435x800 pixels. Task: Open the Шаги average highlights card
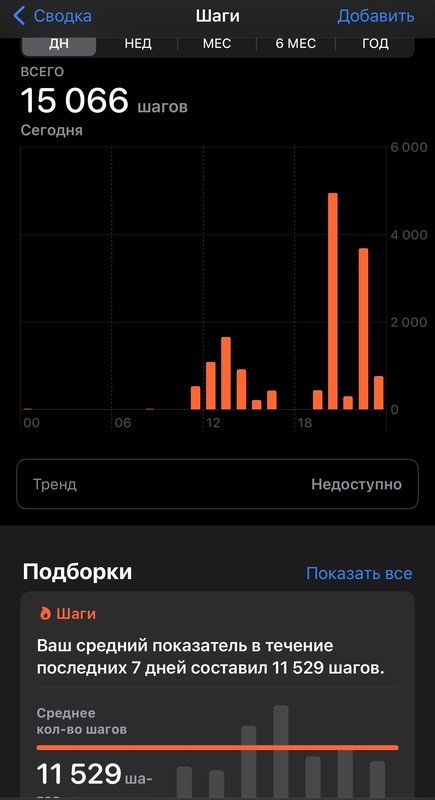pos(217,695)
